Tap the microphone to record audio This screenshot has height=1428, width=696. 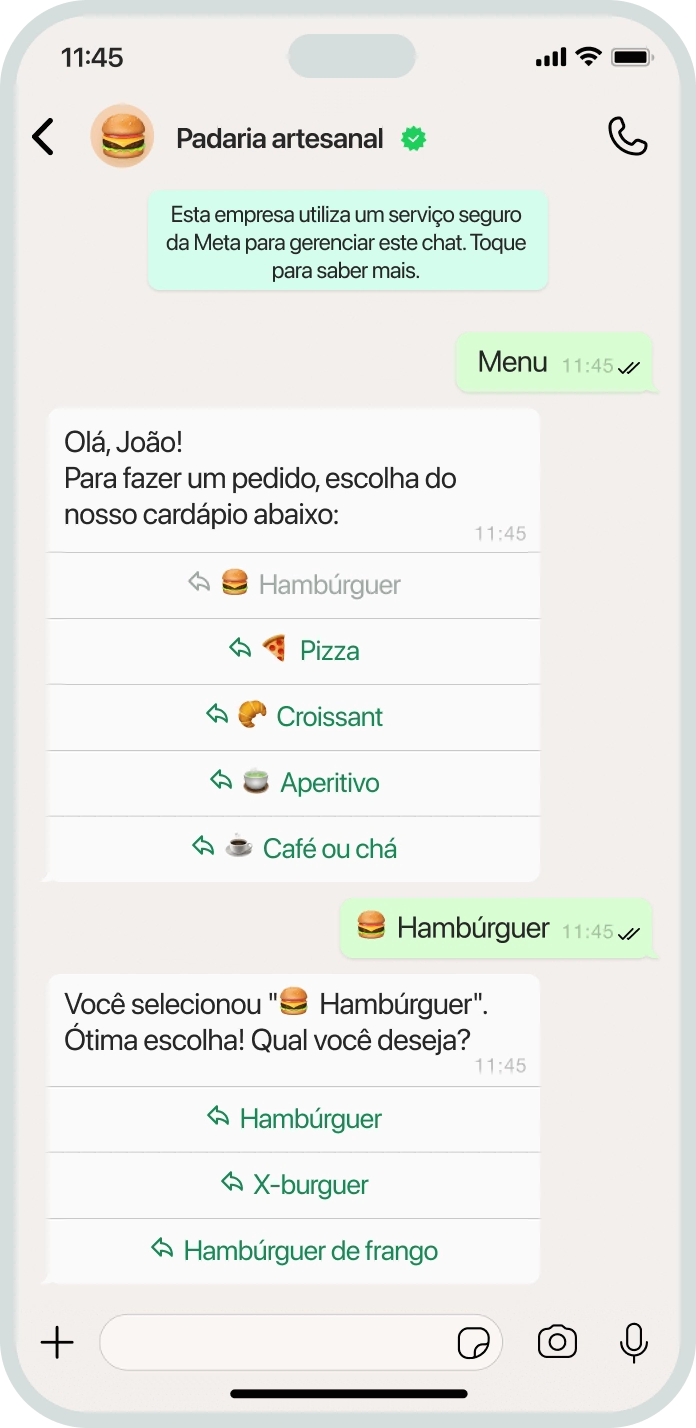coord(633,1342)
